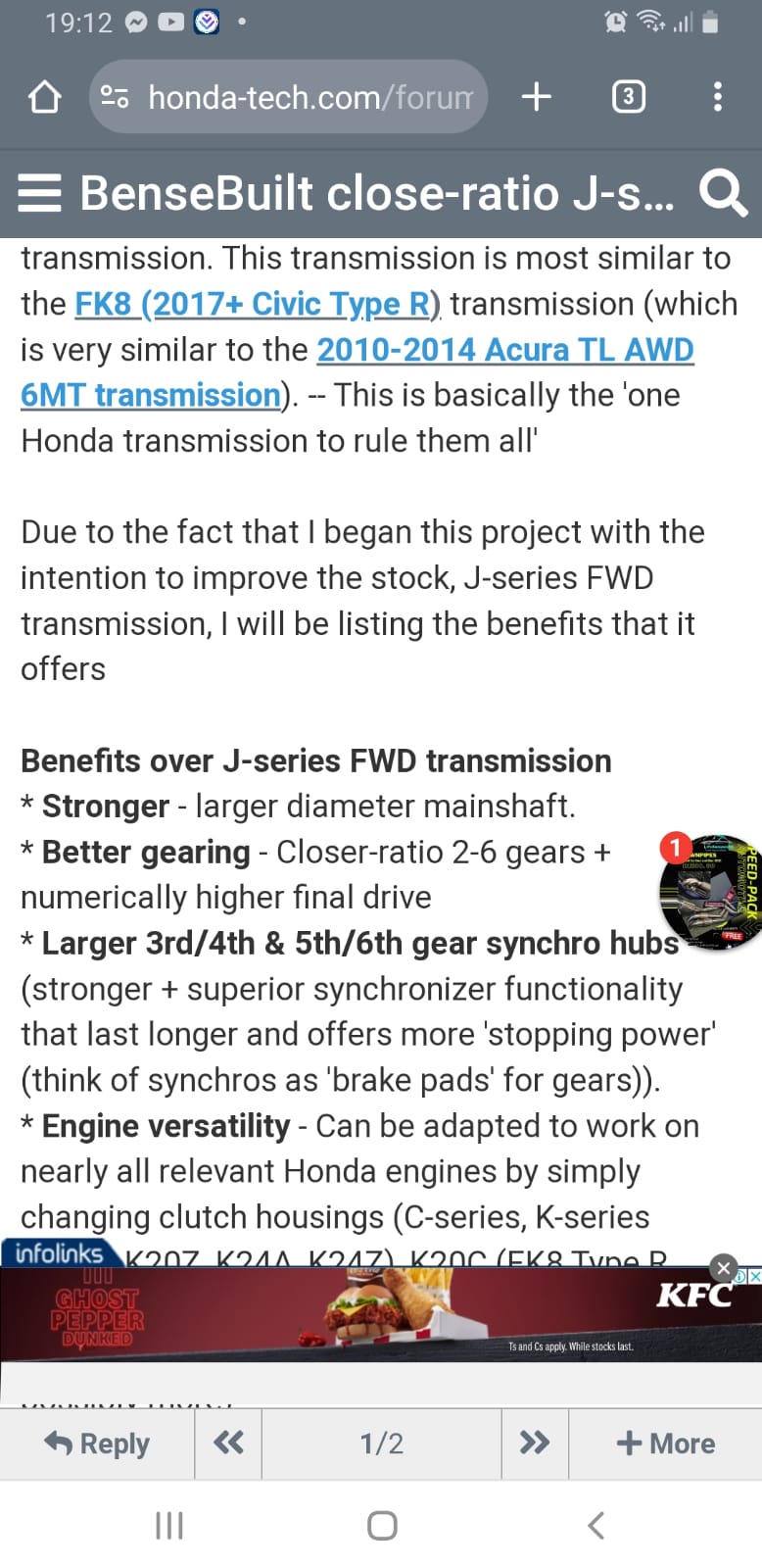Open the tab switcher showing 3 tabs
Image resolution: width=762 pixels, height=1568 pixels.
(628, 97)
